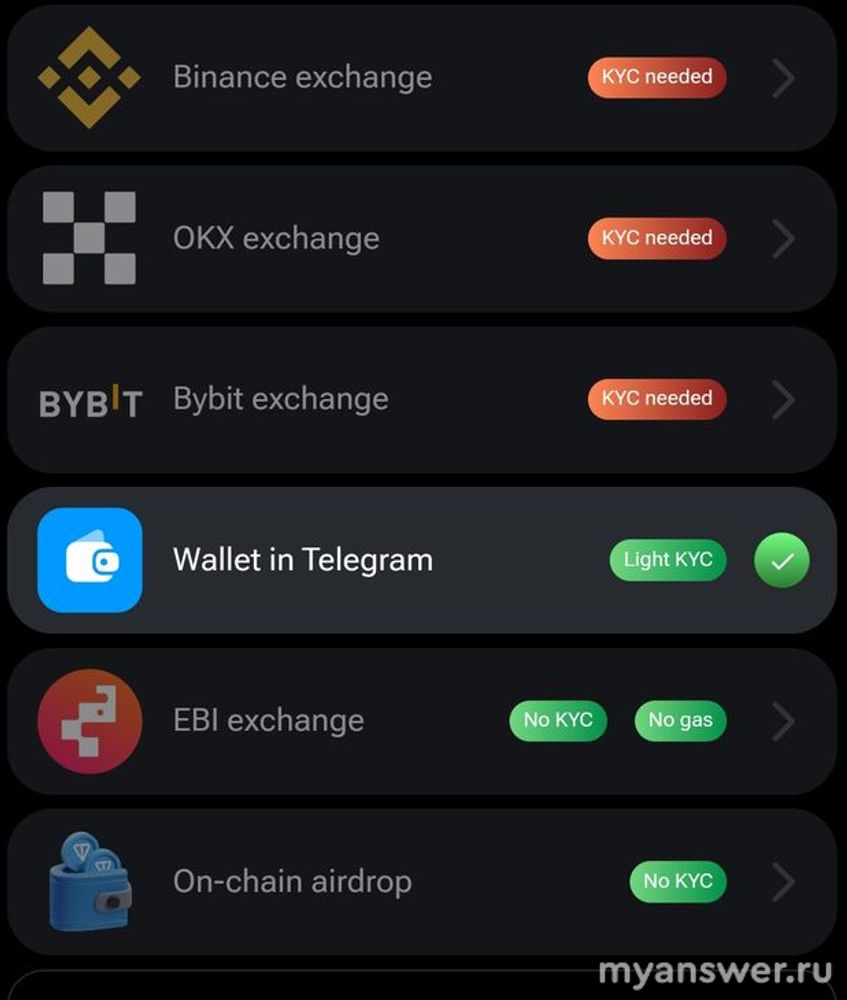
Task: Open the Binance exchange option
Action: (x=302, y=78)
